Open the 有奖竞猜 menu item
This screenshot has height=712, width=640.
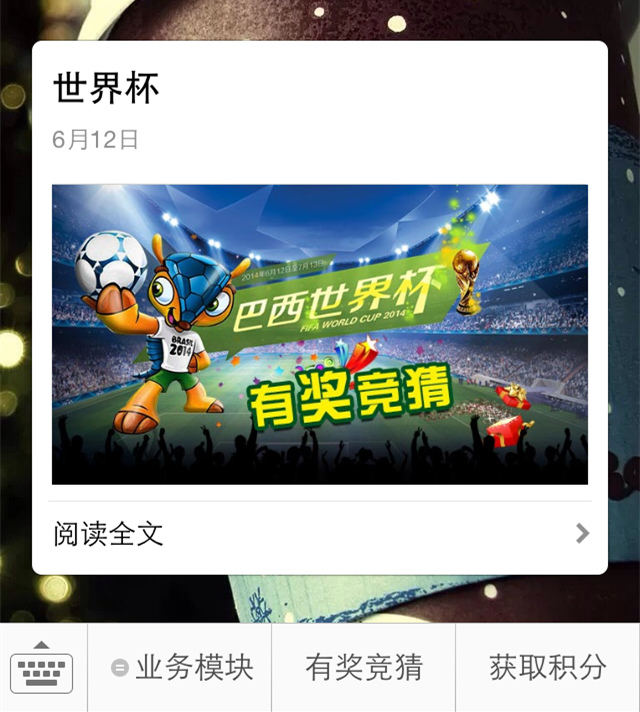pos(364,668)
